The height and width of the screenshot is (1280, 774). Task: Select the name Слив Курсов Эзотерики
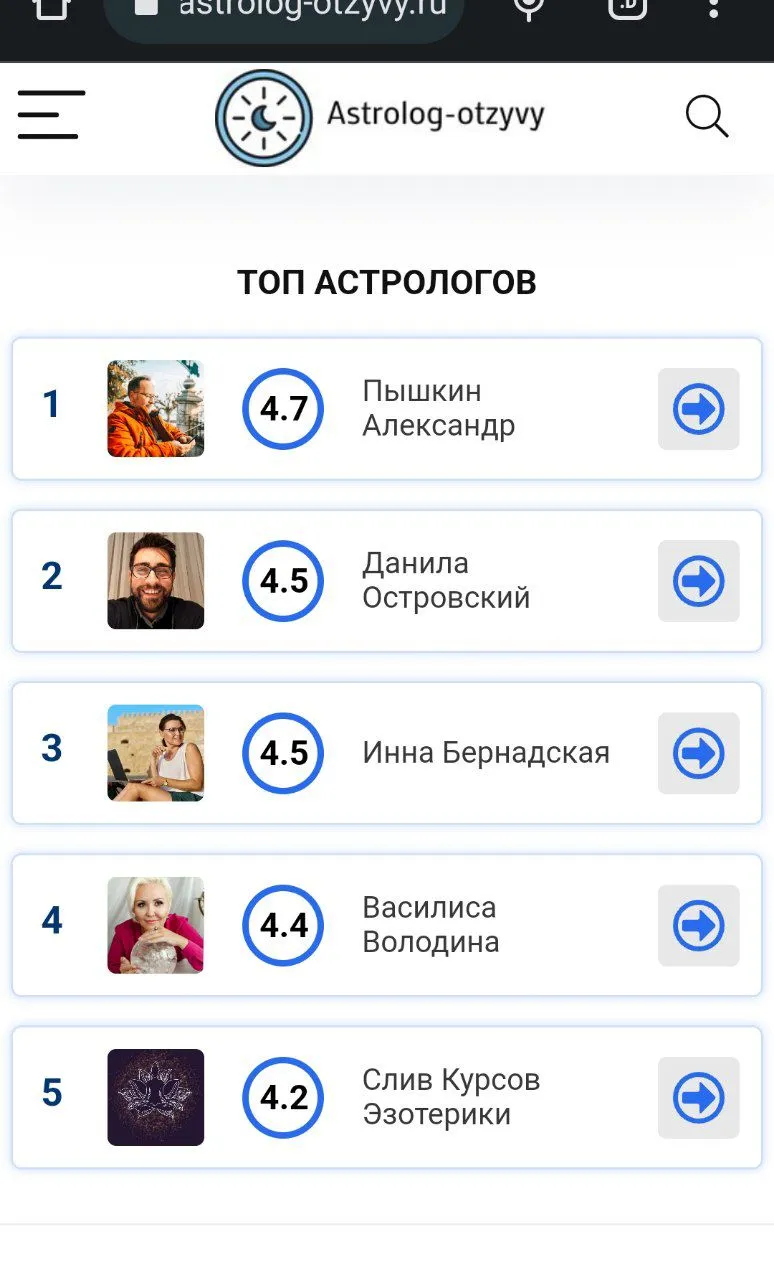point(451,1097)
